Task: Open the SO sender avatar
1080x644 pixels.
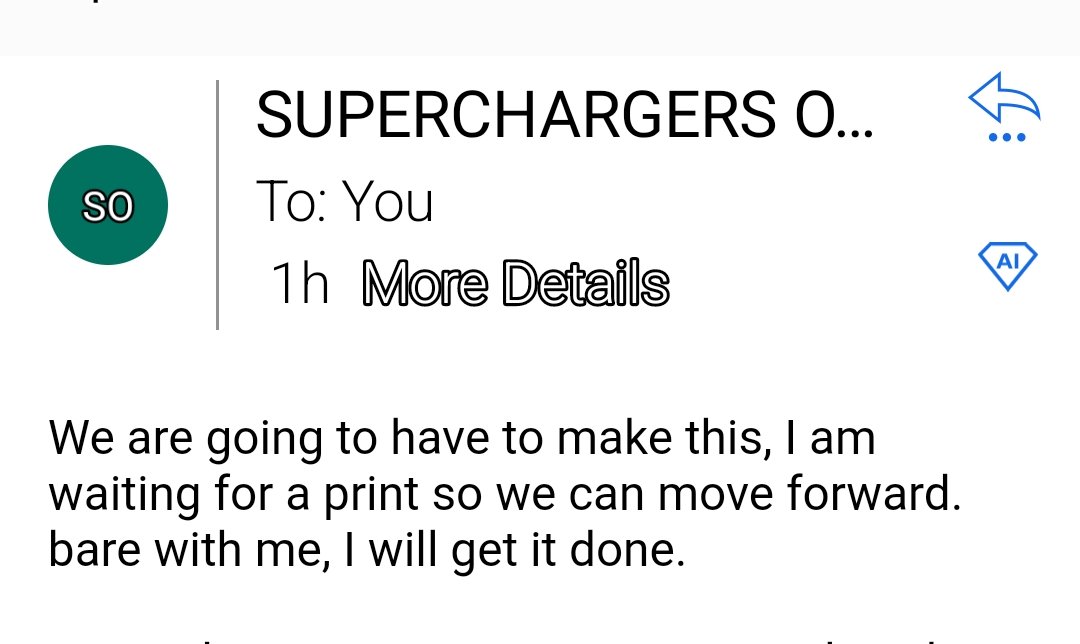Action: click(108, 206)
